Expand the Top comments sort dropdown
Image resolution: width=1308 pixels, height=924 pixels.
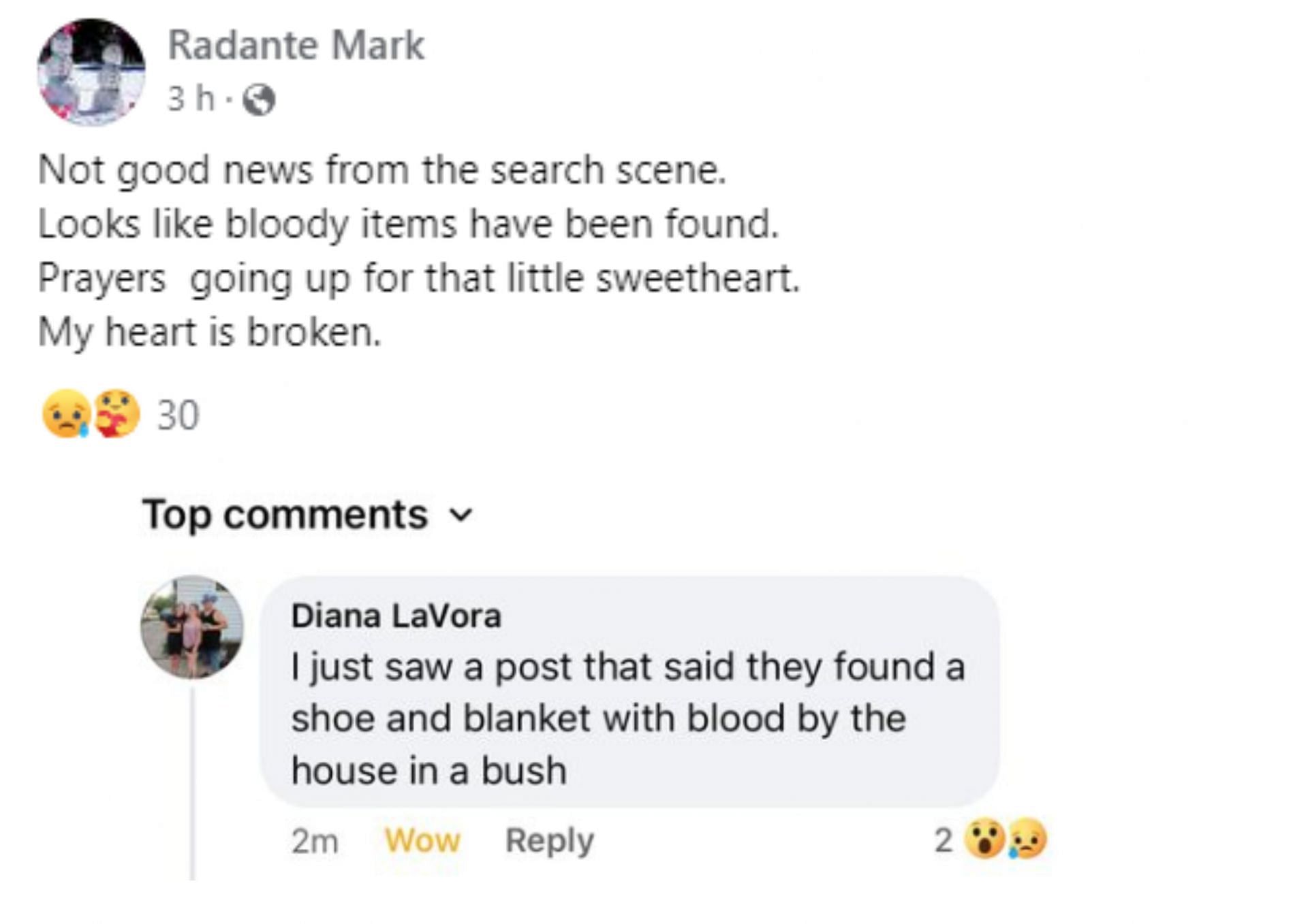pyautogui.click(x=307, y=514)
